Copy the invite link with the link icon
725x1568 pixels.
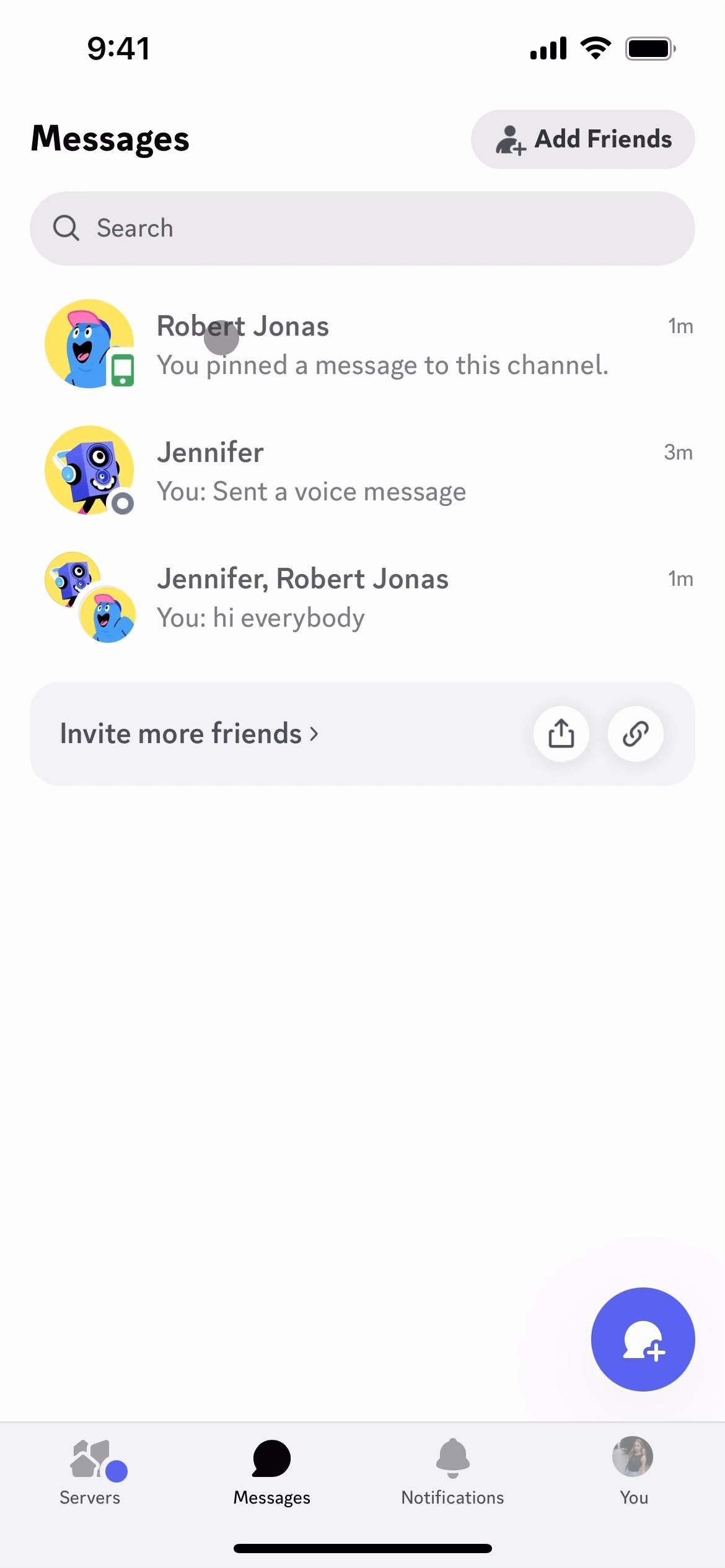point(635,734)
